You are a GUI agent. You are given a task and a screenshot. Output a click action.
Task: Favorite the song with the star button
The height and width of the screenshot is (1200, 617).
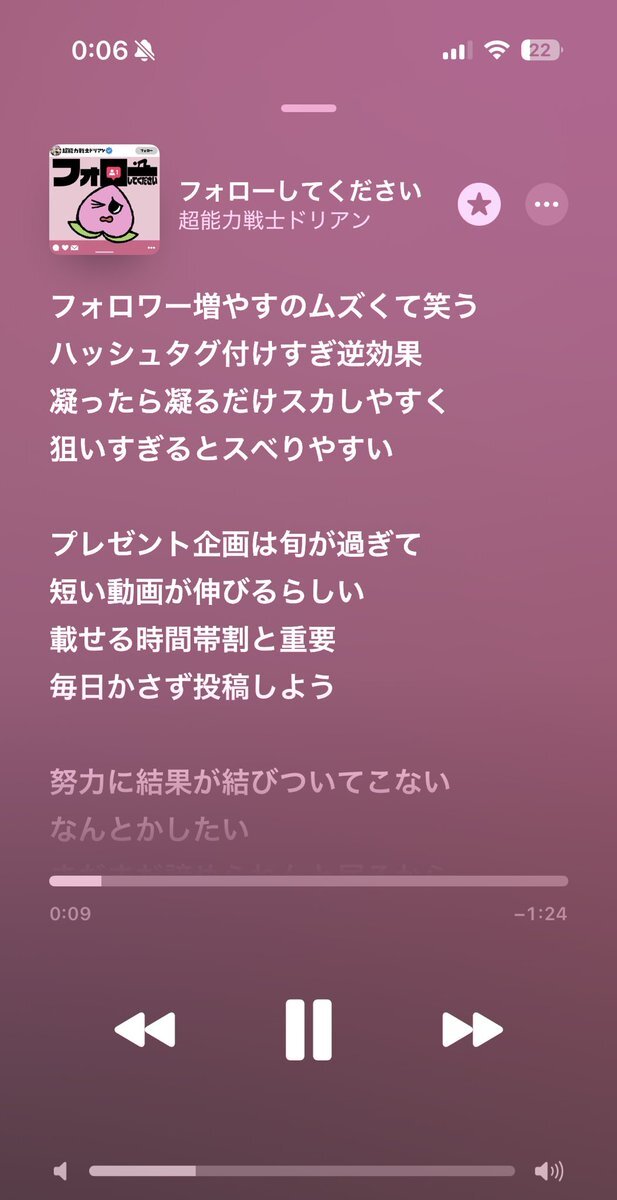click(x=480, y=205)
